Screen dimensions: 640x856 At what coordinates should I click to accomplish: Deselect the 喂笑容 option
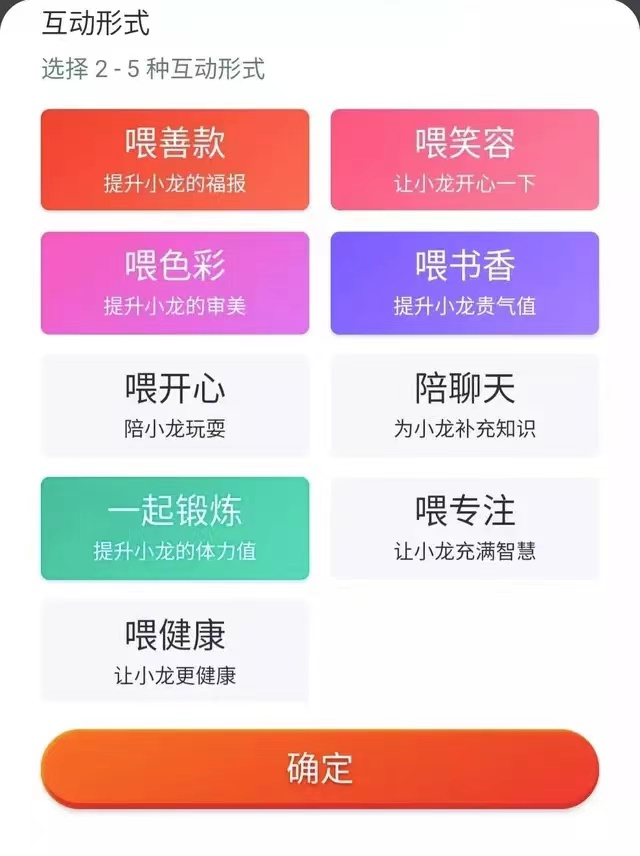465,160
